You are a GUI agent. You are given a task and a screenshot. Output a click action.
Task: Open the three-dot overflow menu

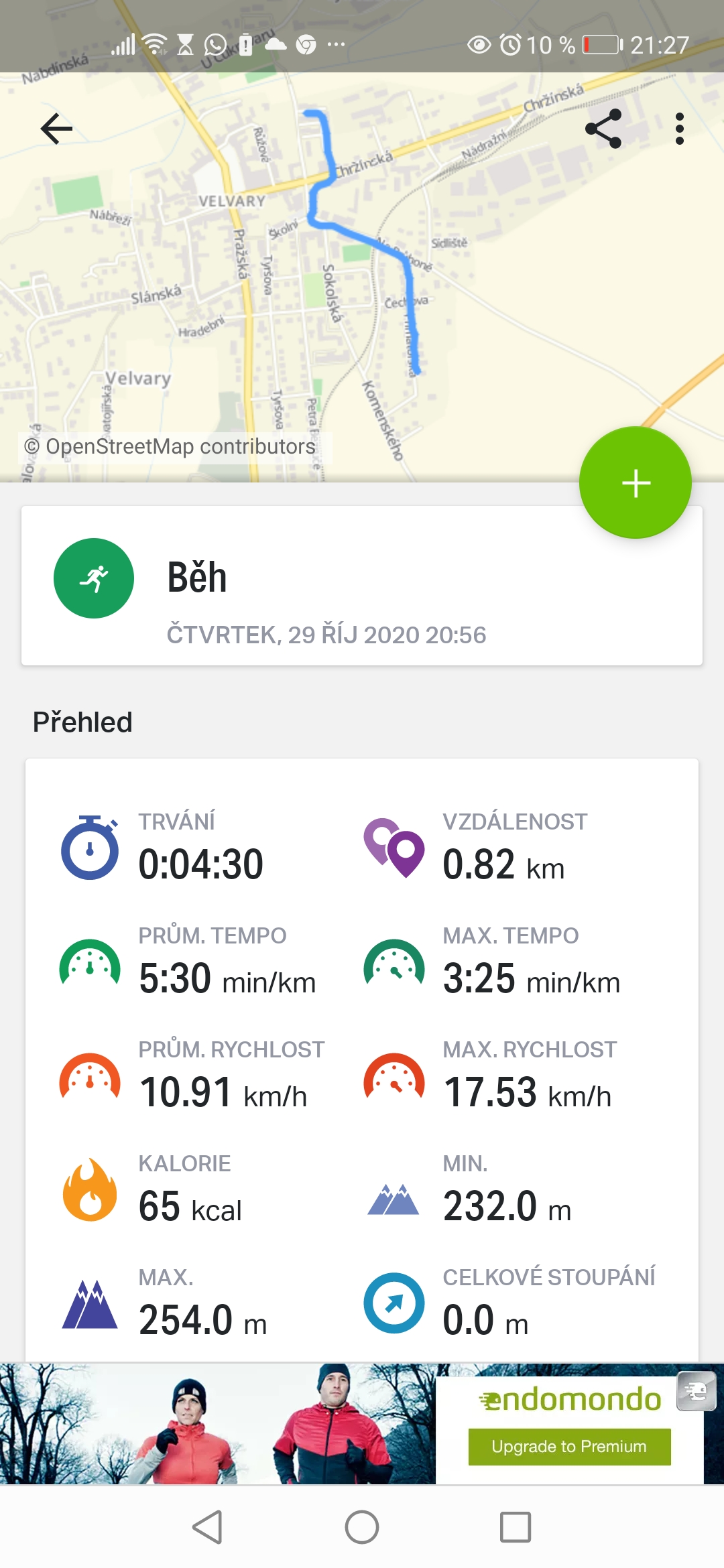coord(680,129)
